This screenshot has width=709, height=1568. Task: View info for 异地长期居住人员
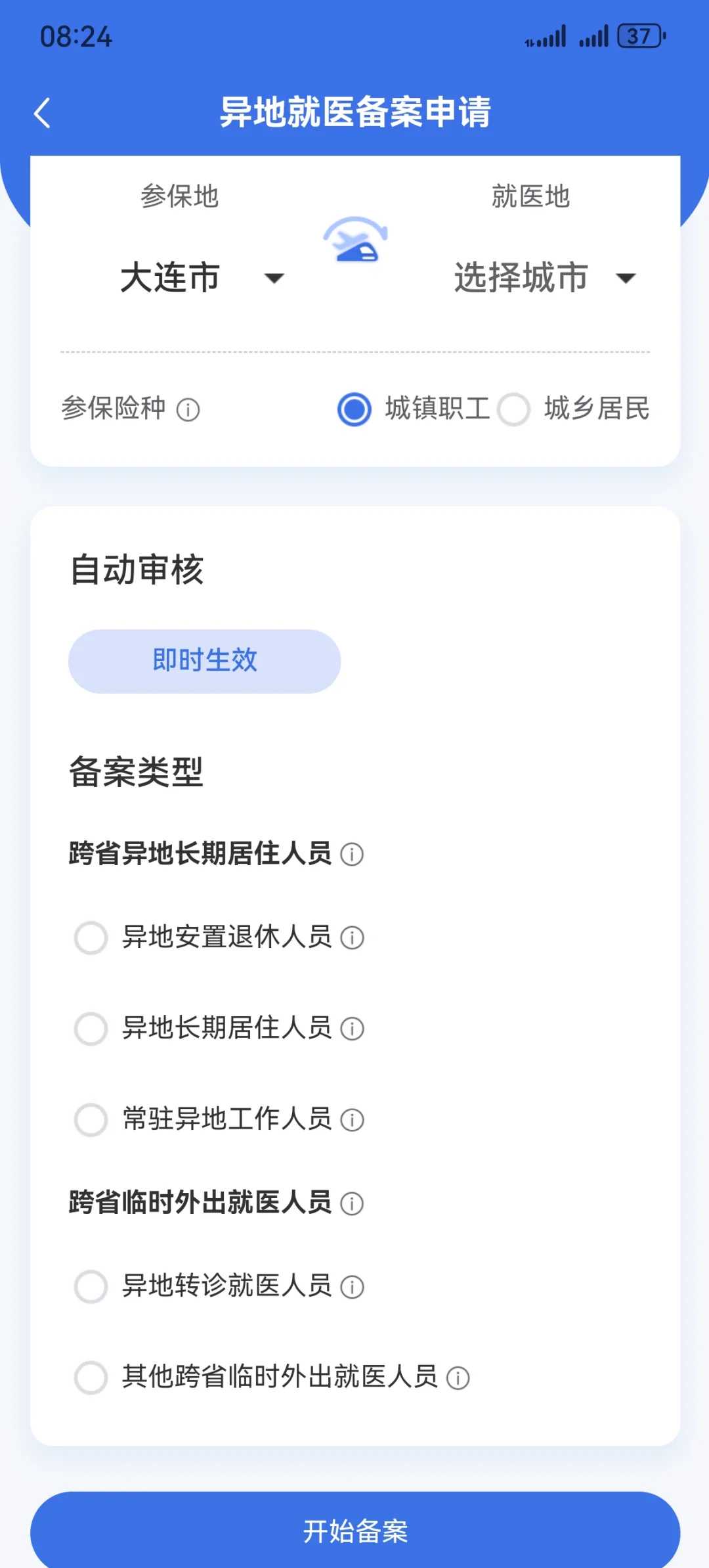click(353, 1029)
